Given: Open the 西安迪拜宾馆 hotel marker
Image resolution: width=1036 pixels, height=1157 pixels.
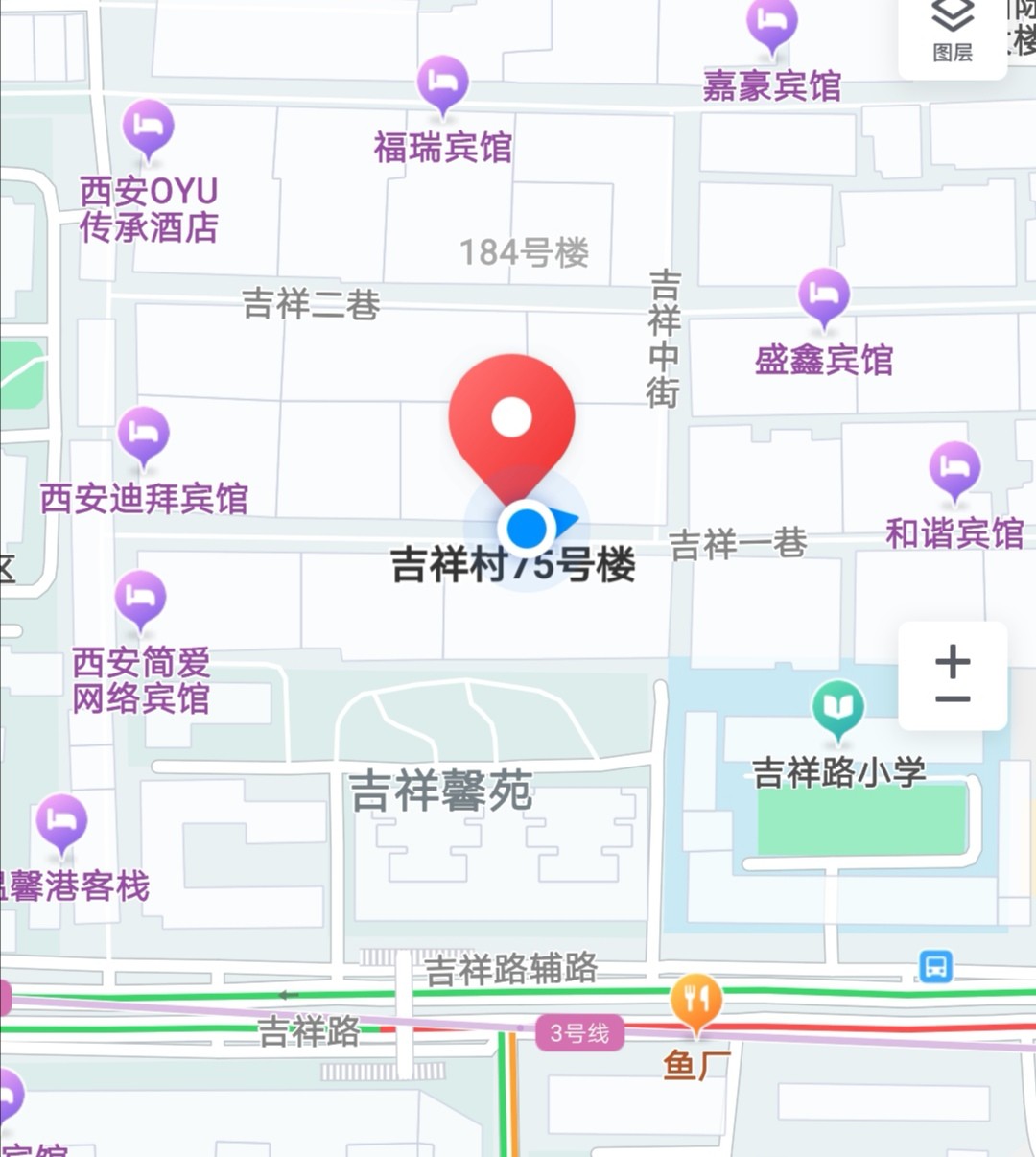Looking at the screenshot, I should [x=144, y=434].
